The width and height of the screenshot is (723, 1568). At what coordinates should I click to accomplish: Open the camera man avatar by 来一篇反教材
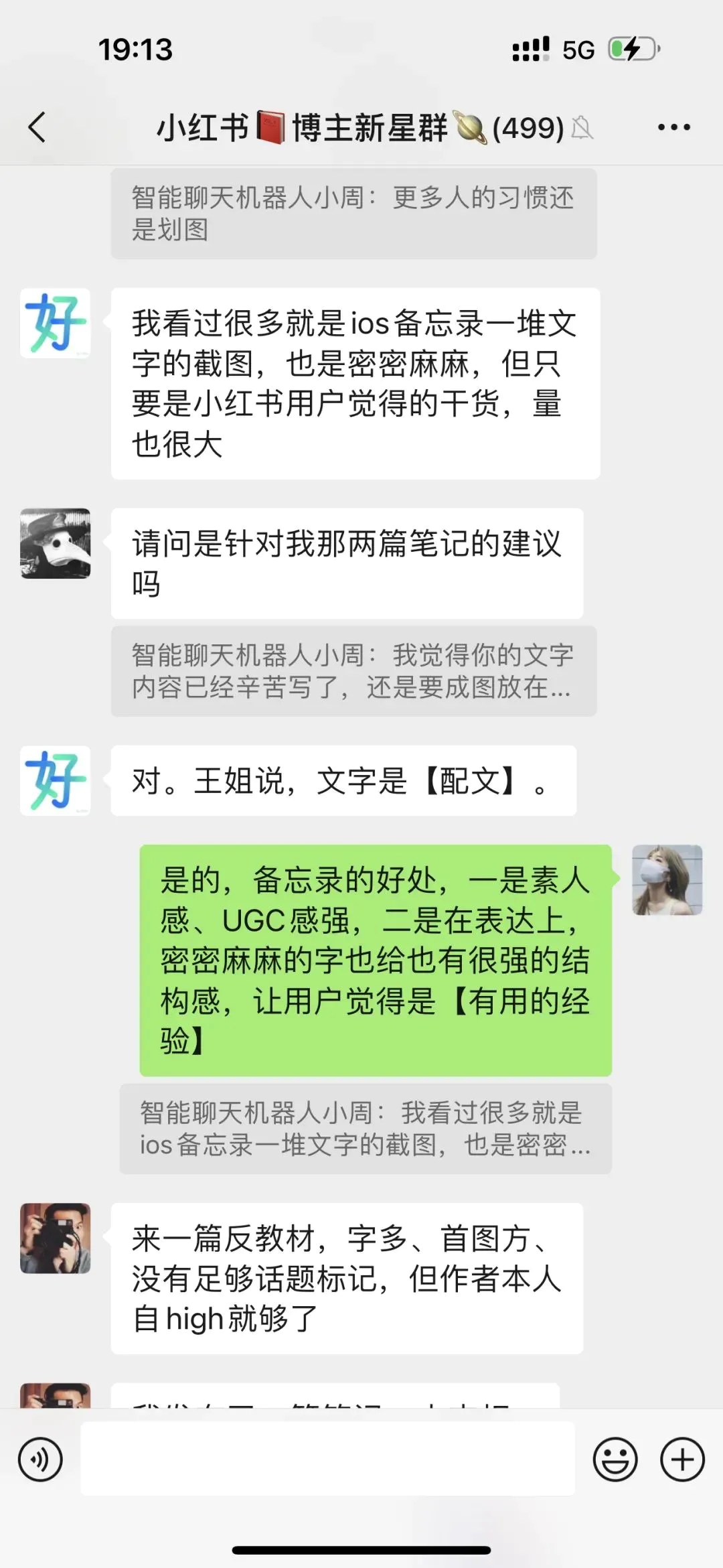click(55, 1238)
